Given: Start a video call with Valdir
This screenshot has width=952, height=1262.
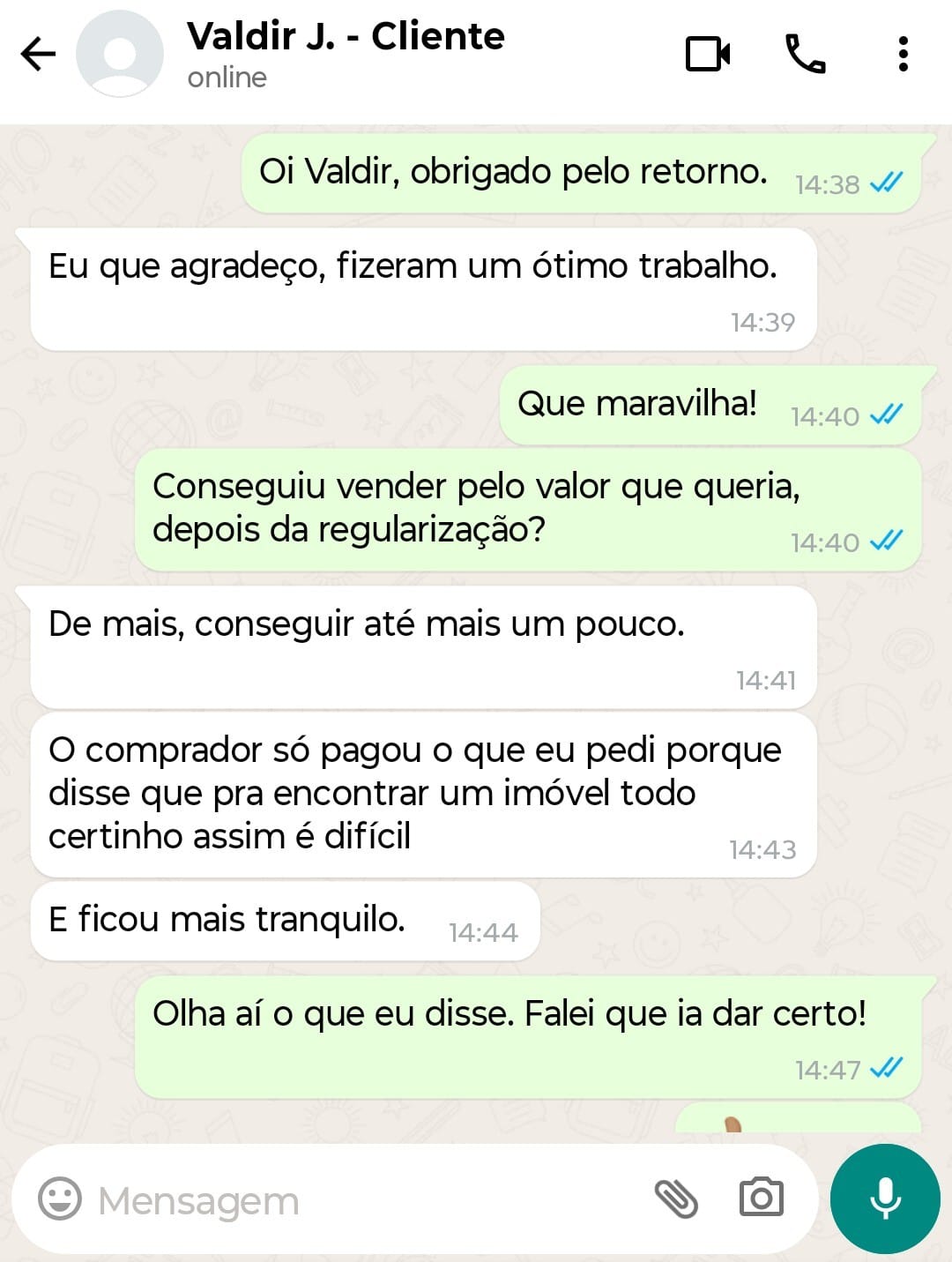Looking at the screenshot, I should coord(708,55).
